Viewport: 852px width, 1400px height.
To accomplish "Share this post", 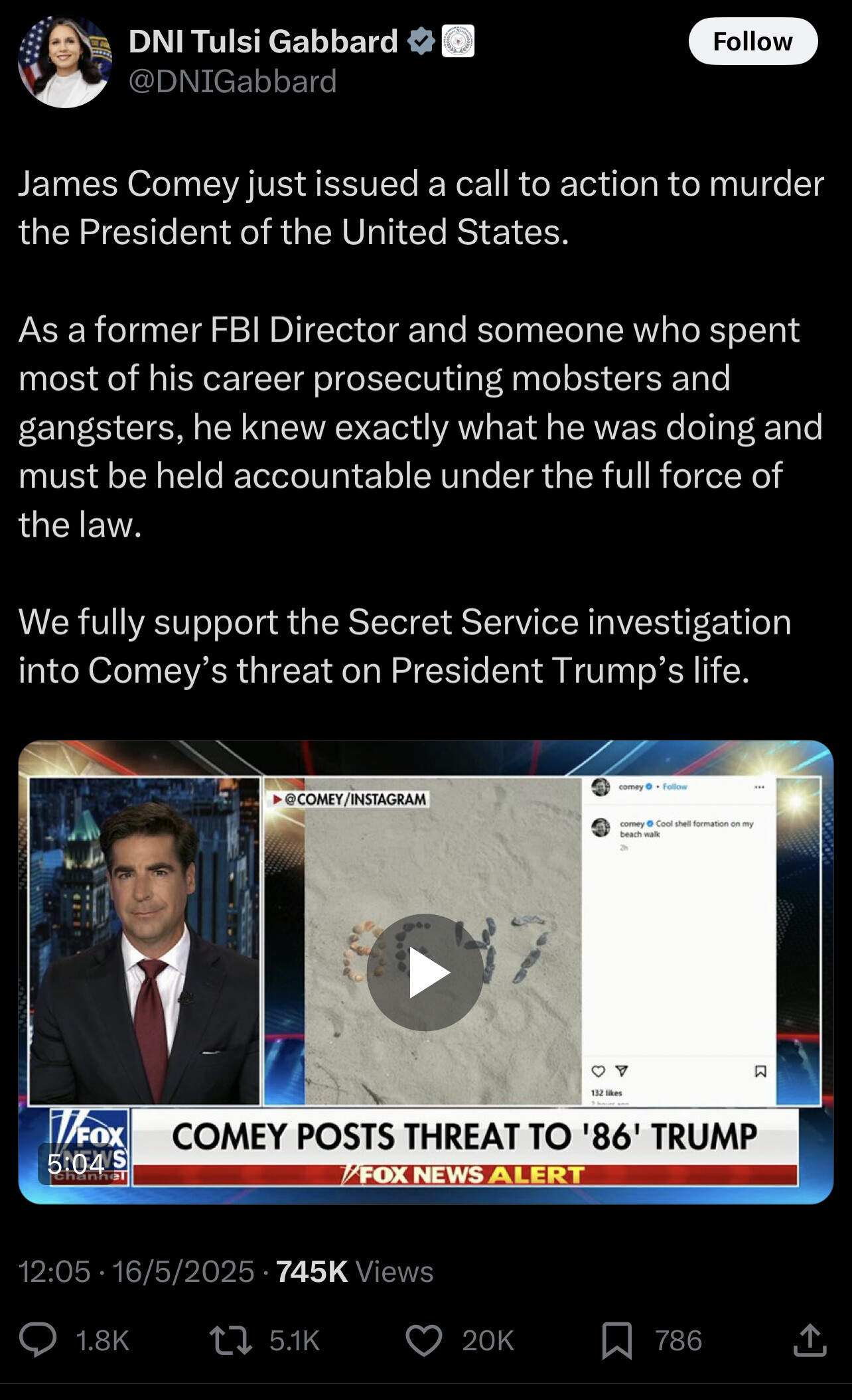I will coord(810,1340).
